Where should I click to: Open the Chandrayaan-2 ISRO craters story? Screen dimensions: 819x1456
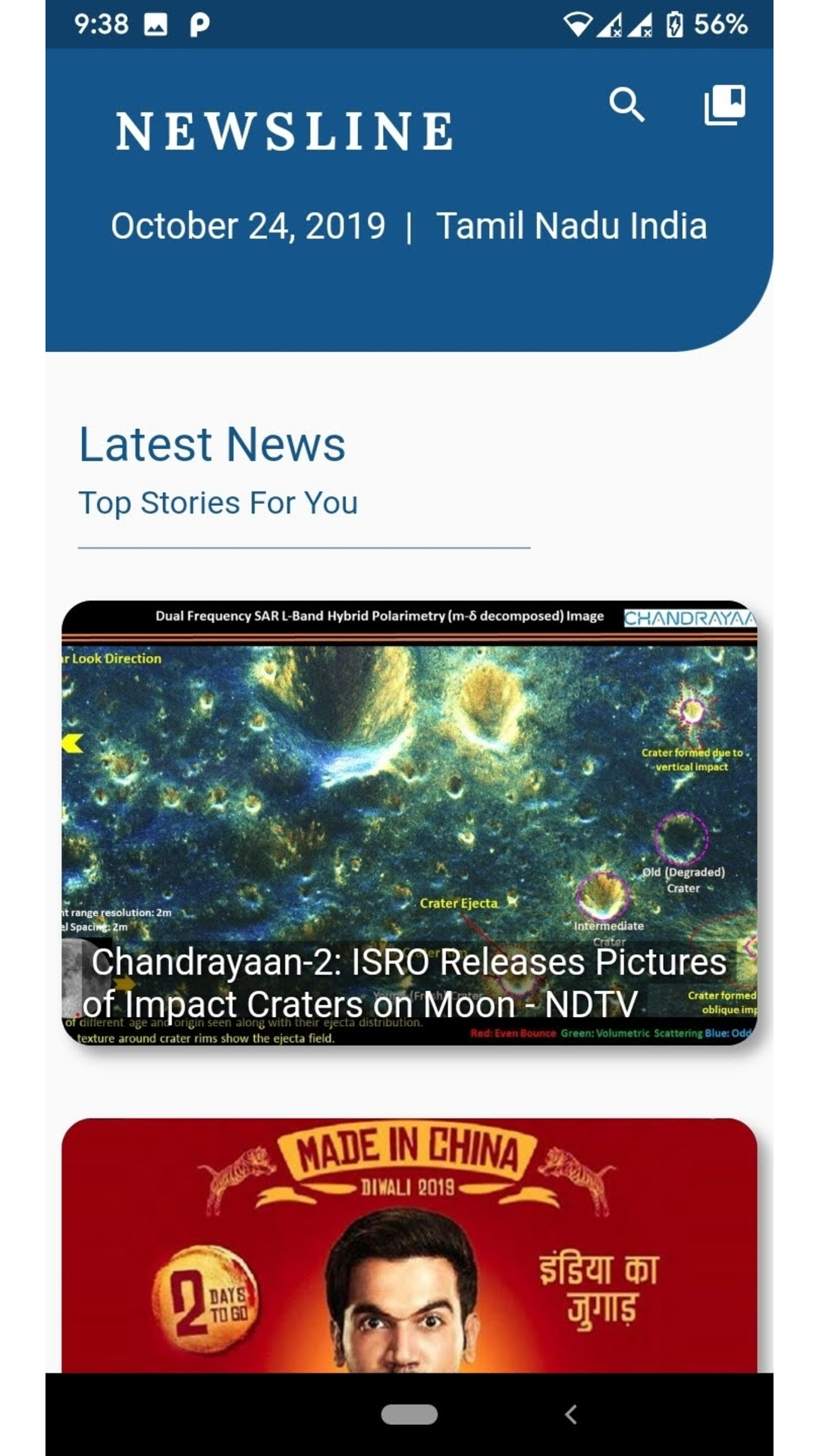click(409, 823)
